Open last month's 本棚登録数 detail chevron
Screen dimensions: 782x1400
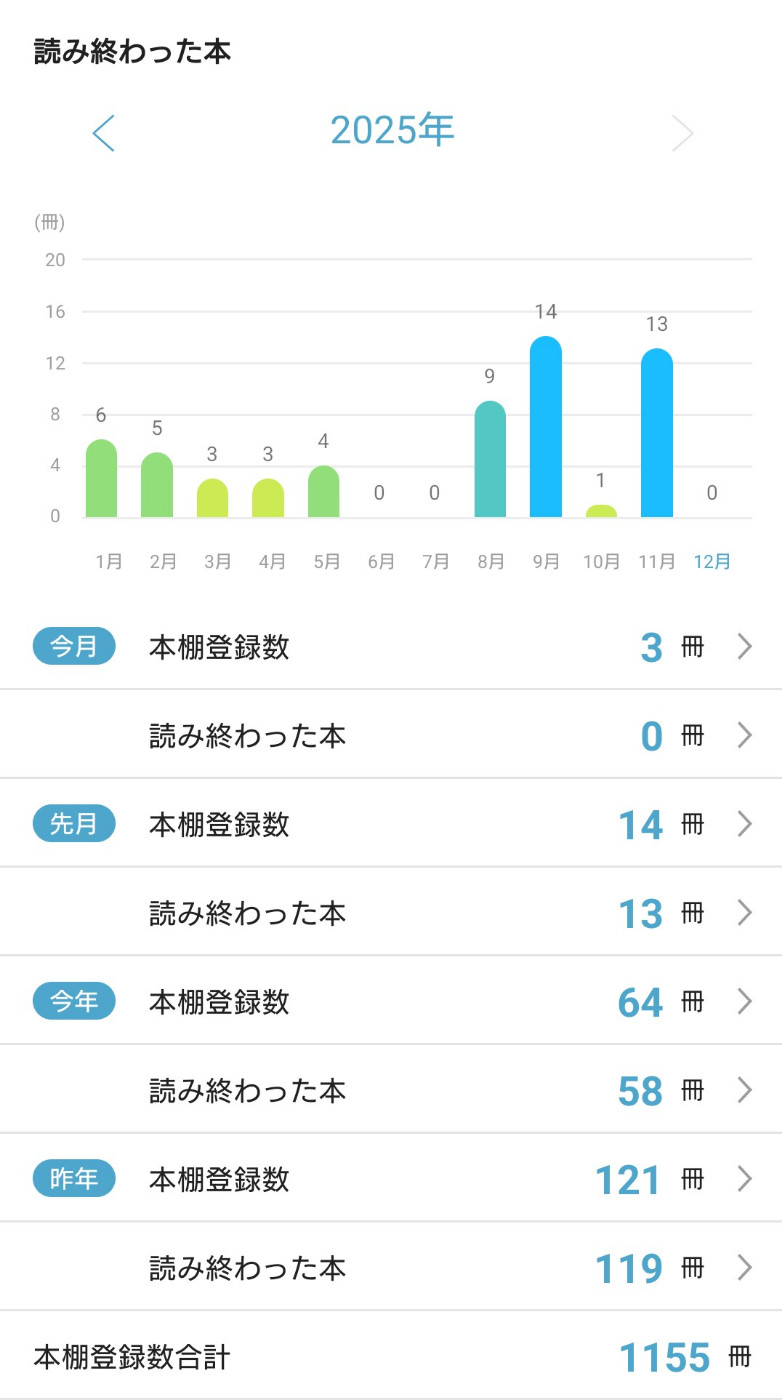click(743, 824)
